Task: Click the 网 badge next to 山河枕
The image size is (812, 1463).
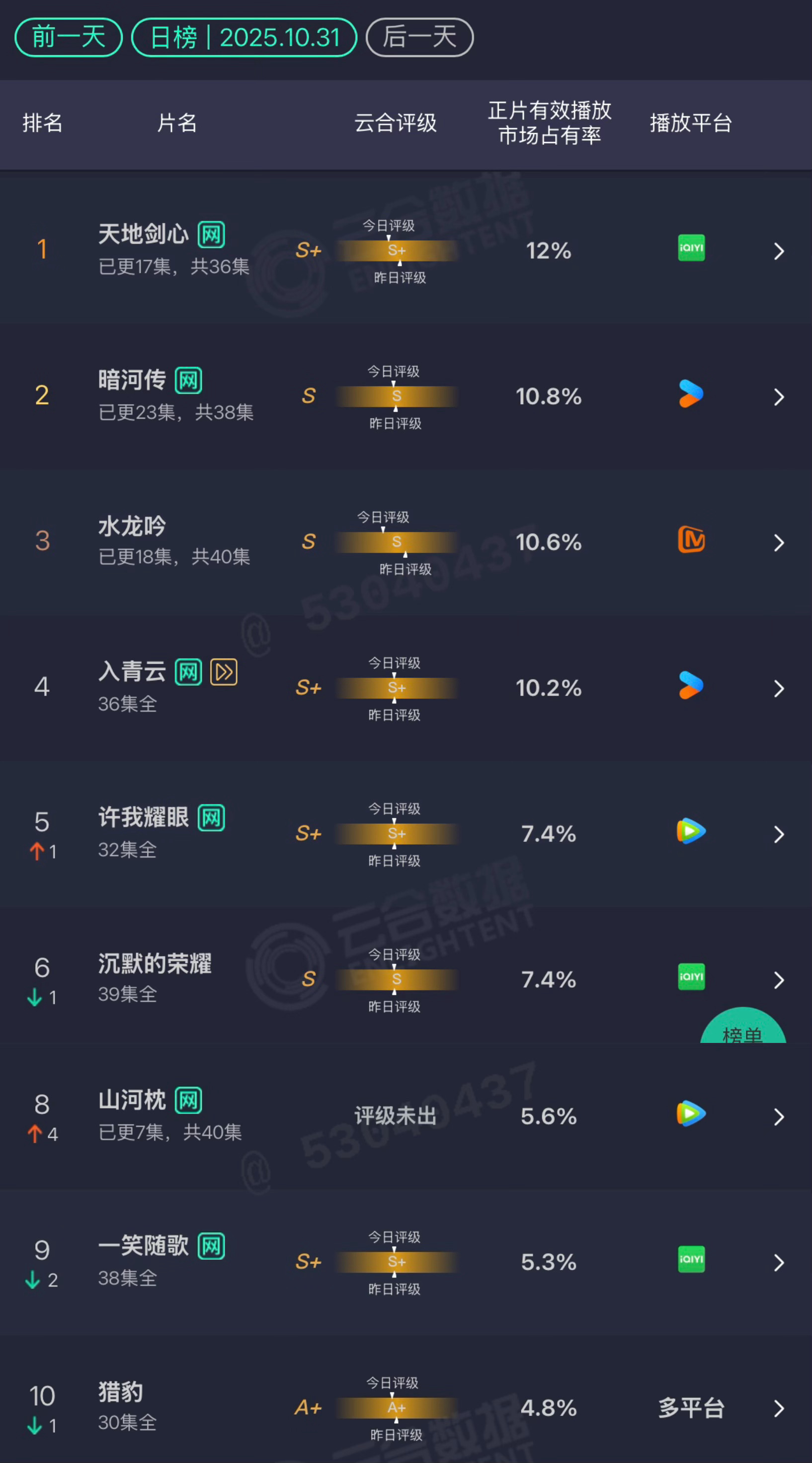Action: [x=187, y=1100]
